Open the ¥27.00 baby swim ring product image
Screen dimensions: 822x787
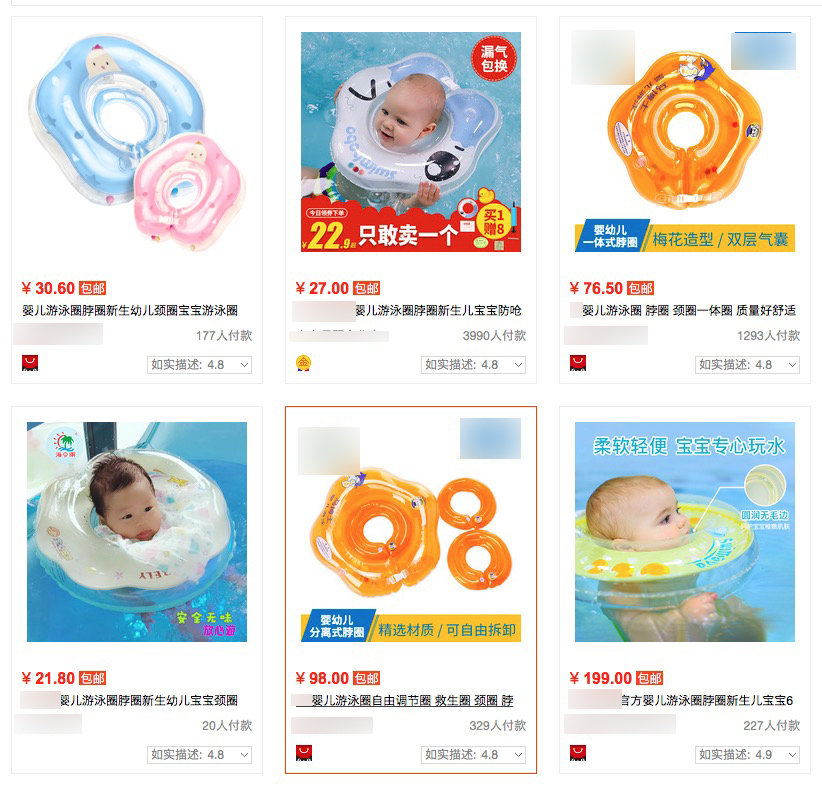[x=410, y=142]
